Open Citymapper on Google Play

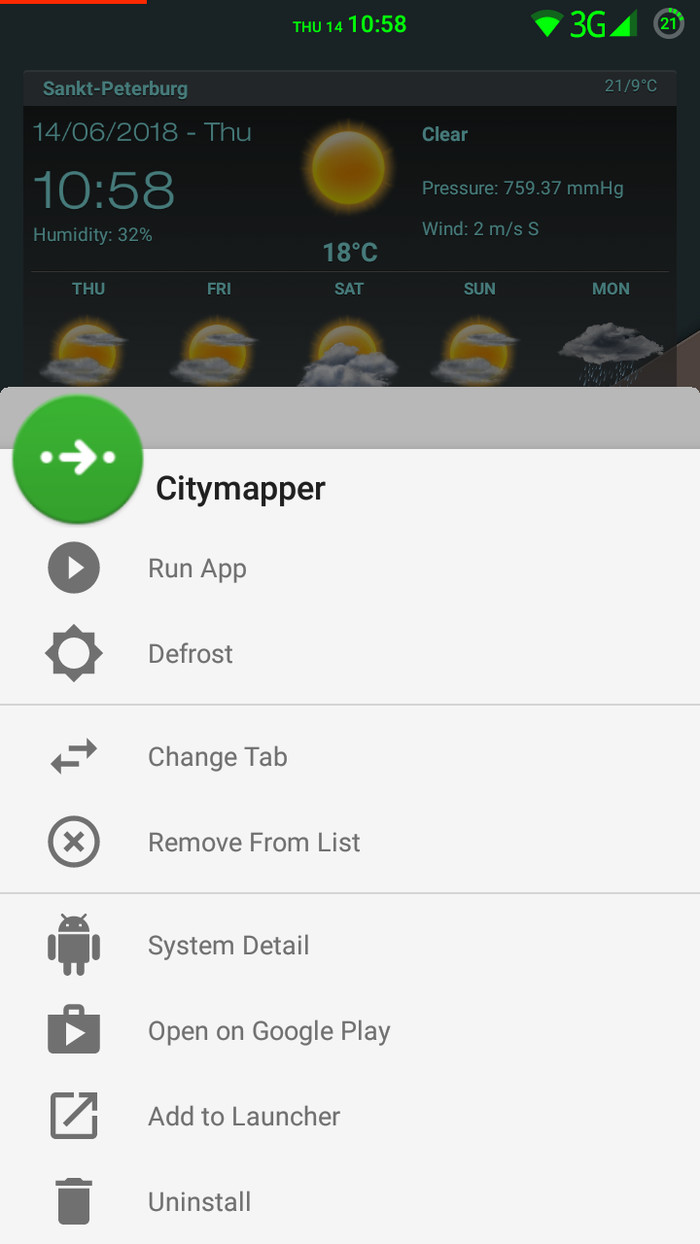268,1031
